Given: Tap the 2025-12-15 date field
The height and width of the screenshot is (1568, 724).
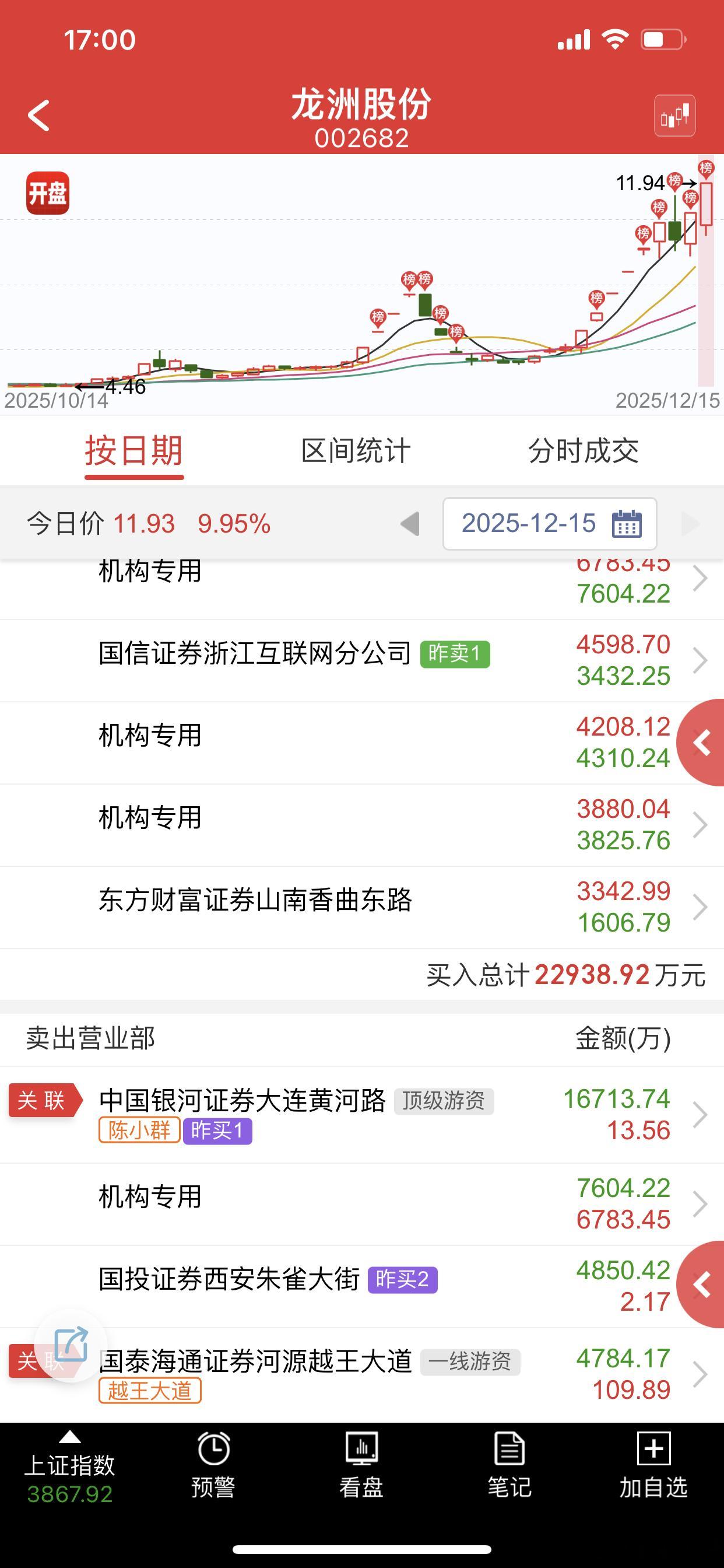Looking at the screenshot, I should [529, 524].
